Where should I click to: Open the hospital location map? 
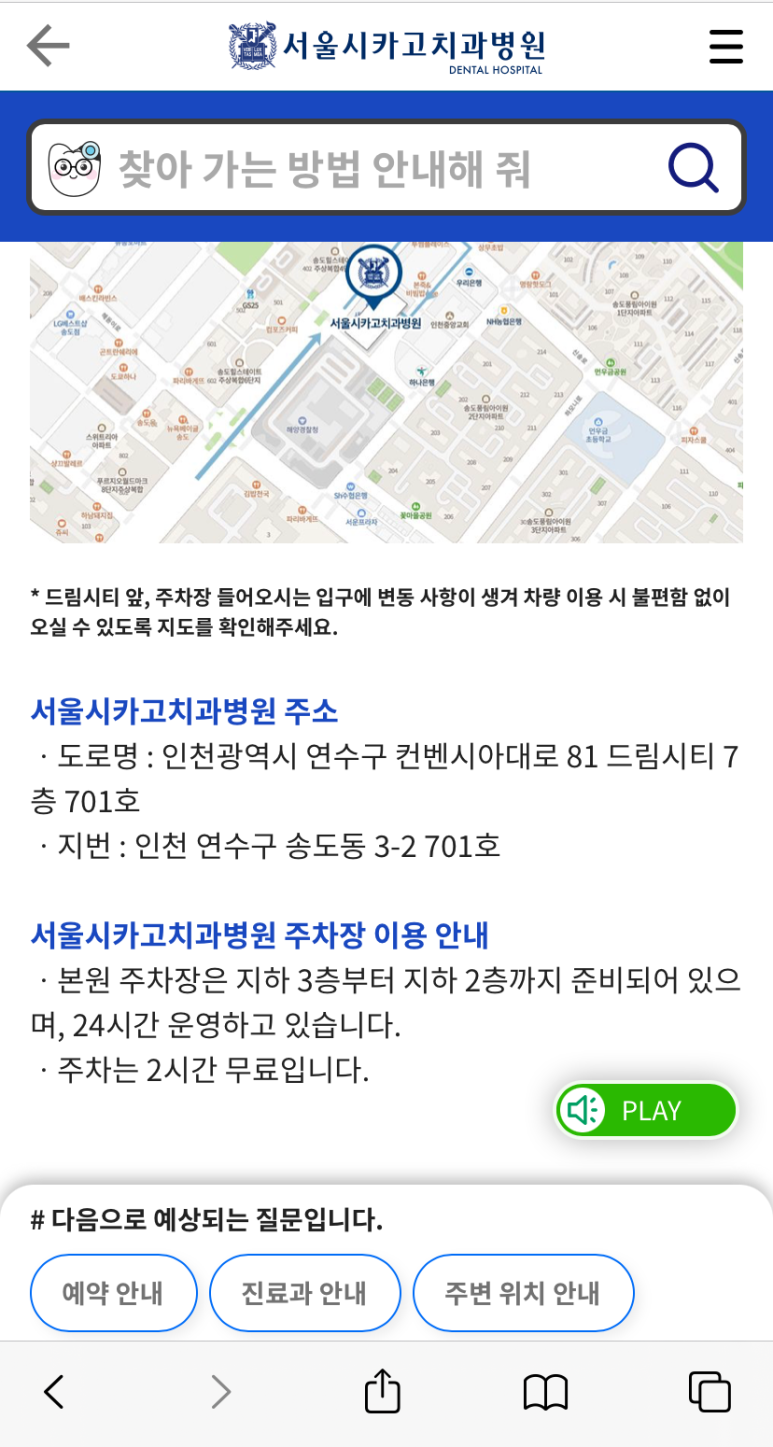click(386, 392)
